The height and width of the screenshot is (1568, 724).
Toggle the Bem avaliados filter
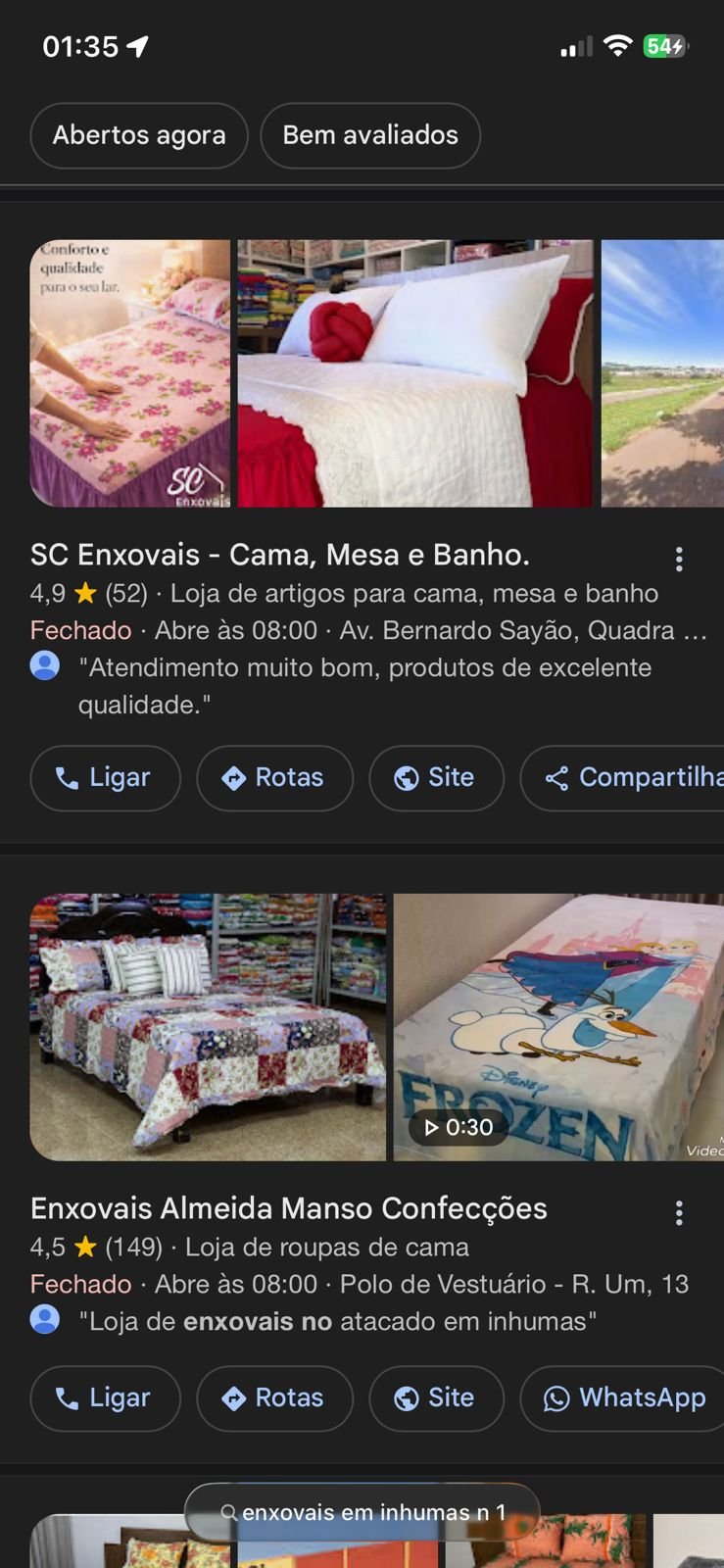click(370, 135)
